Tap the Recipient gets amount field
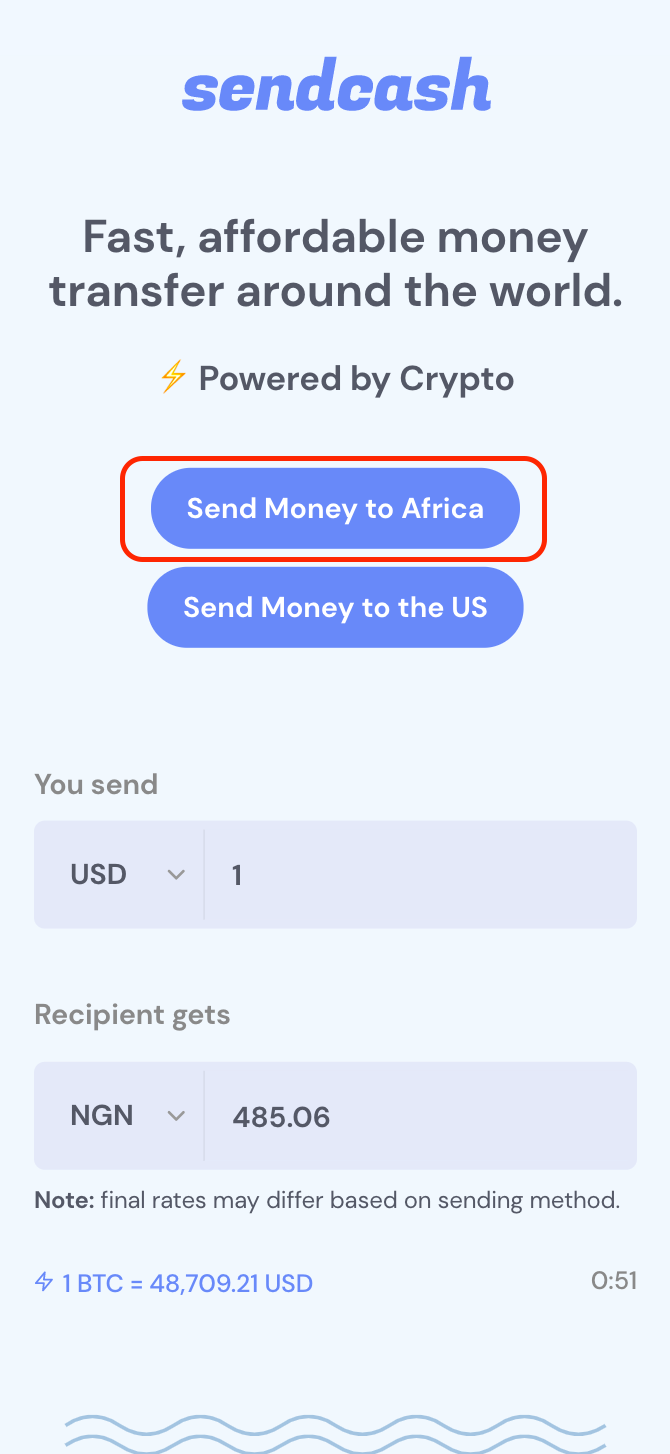 [420, 1116]
